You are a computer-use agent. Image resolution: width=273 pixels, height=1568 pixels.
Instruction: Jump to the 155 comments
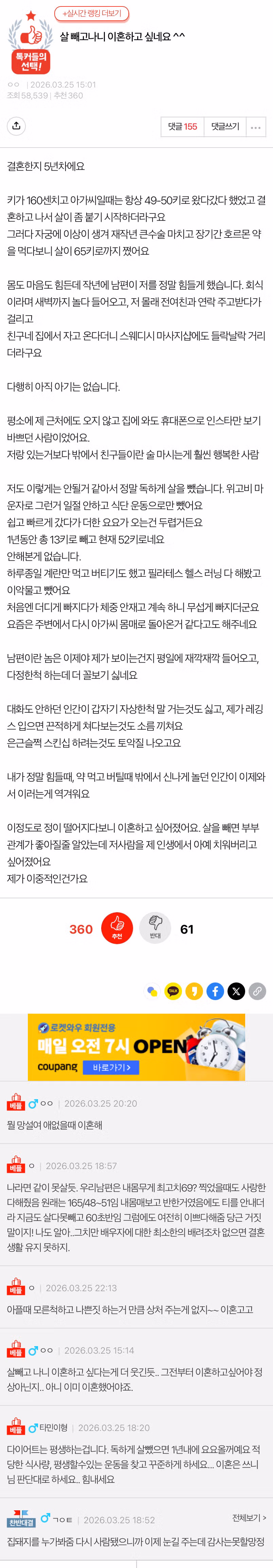point(182,127)
